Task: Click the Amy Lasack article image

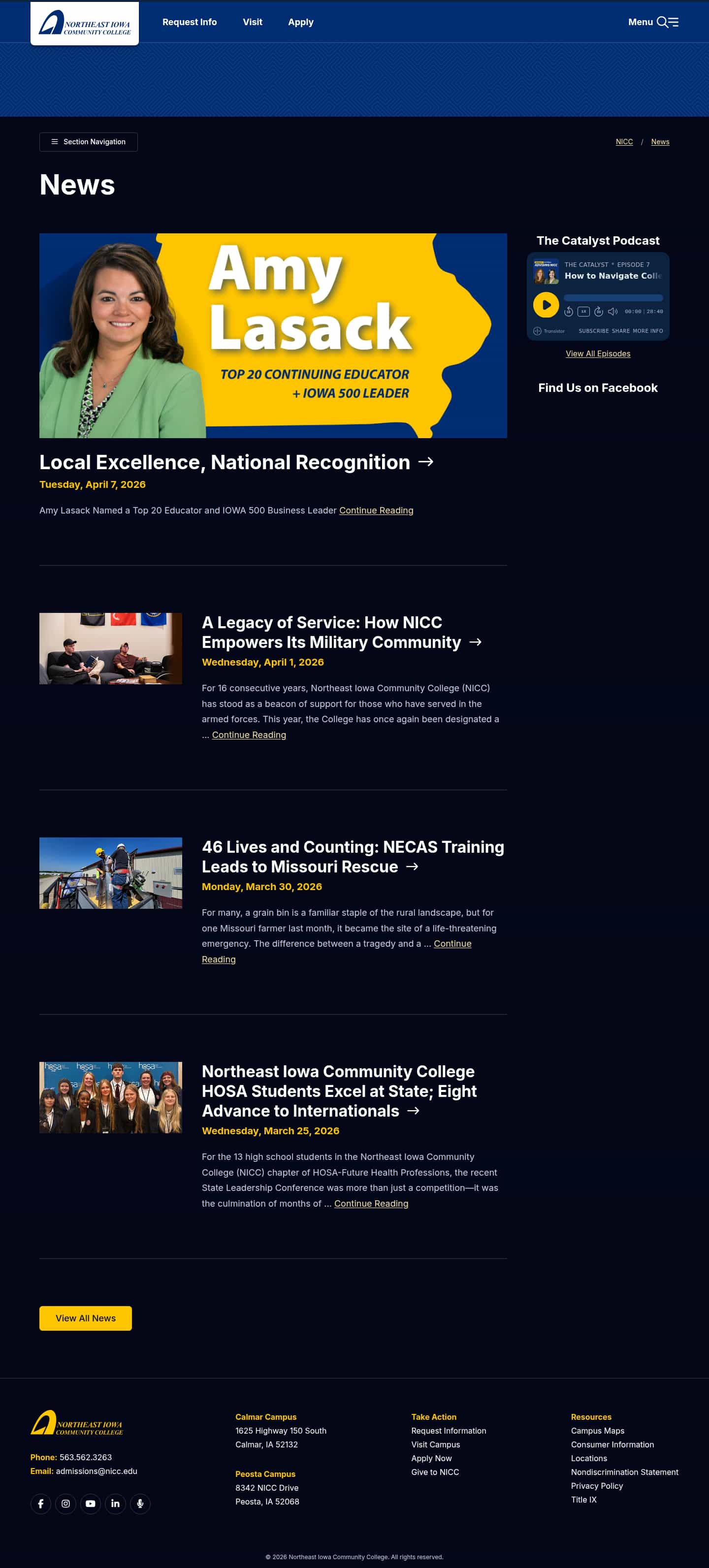Action: point(273,335)
